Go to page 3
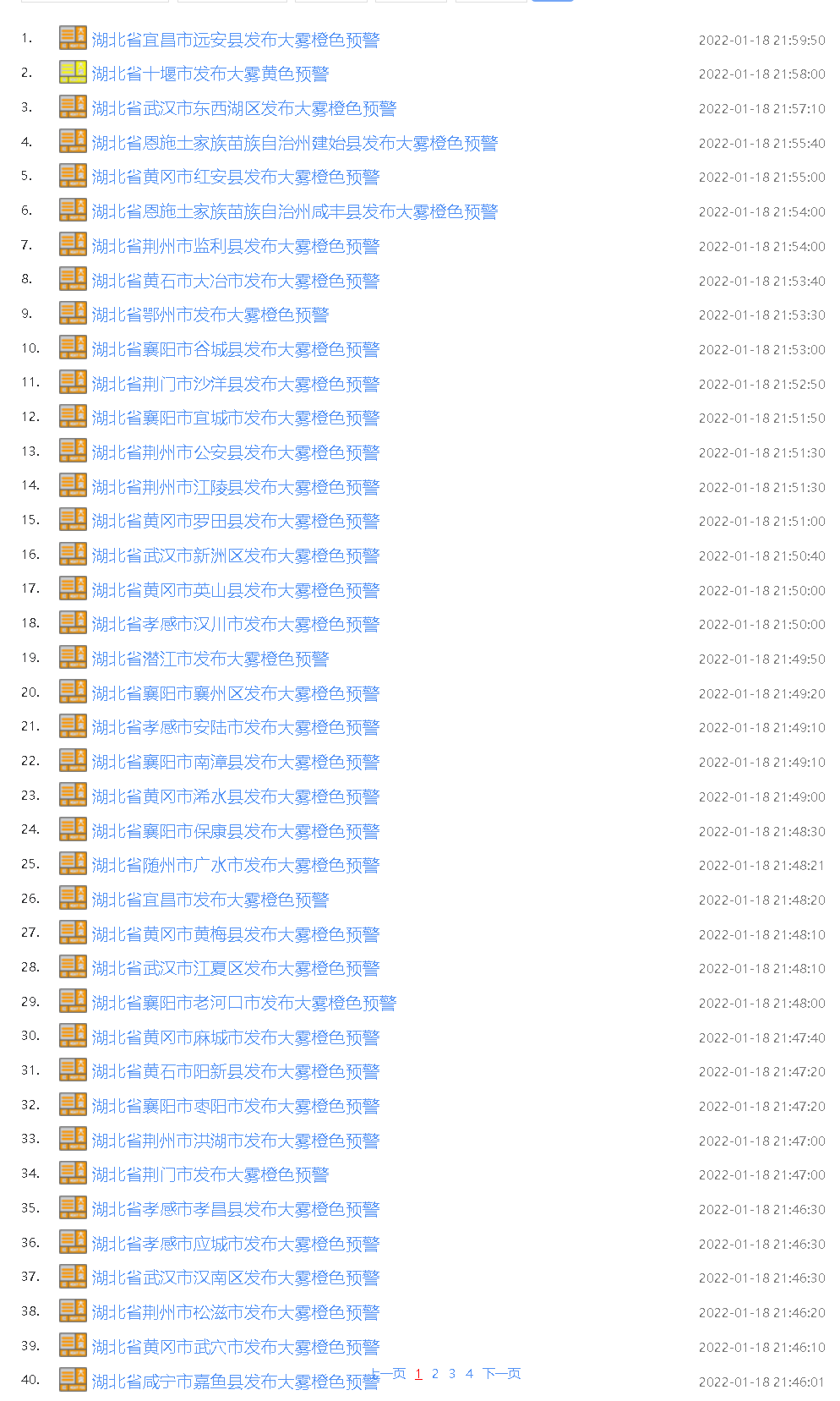This screenshot has width=840, height=1401. tap(452, 1374)
